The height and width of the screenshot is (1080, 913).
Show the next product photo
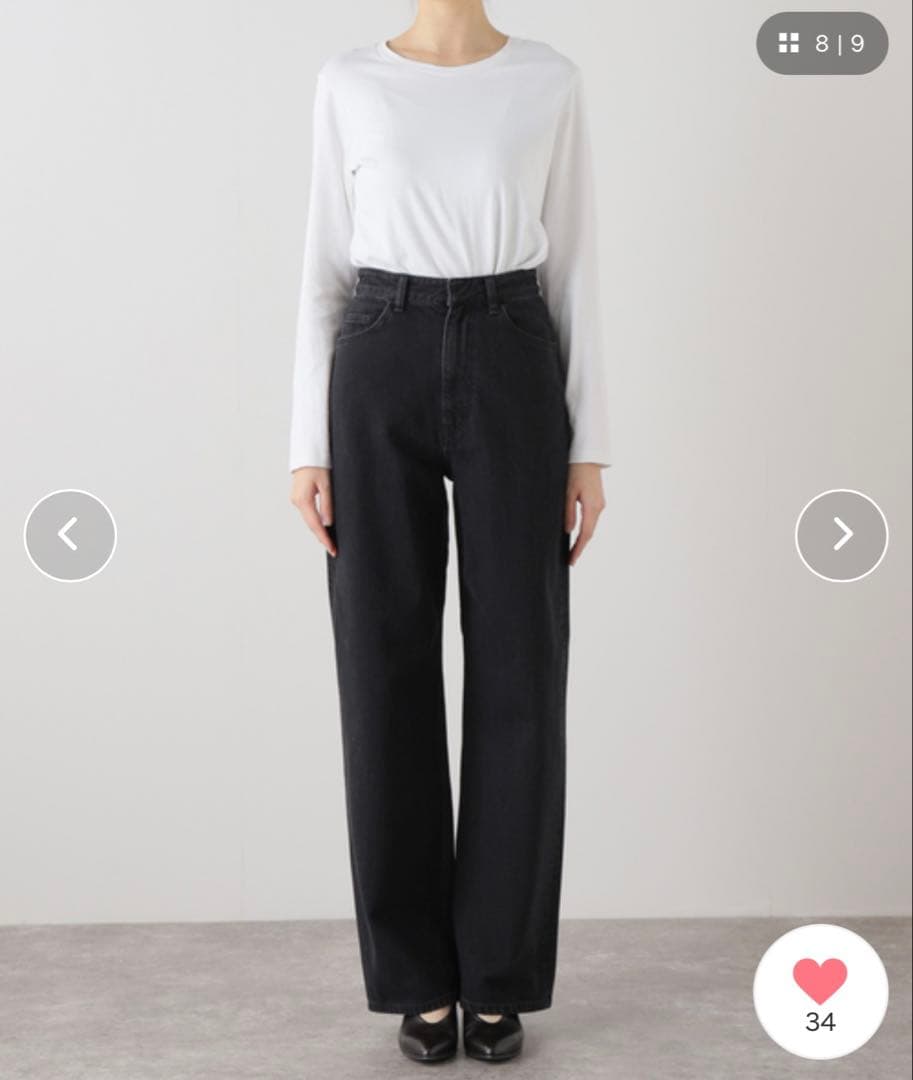tap(841, 535)
